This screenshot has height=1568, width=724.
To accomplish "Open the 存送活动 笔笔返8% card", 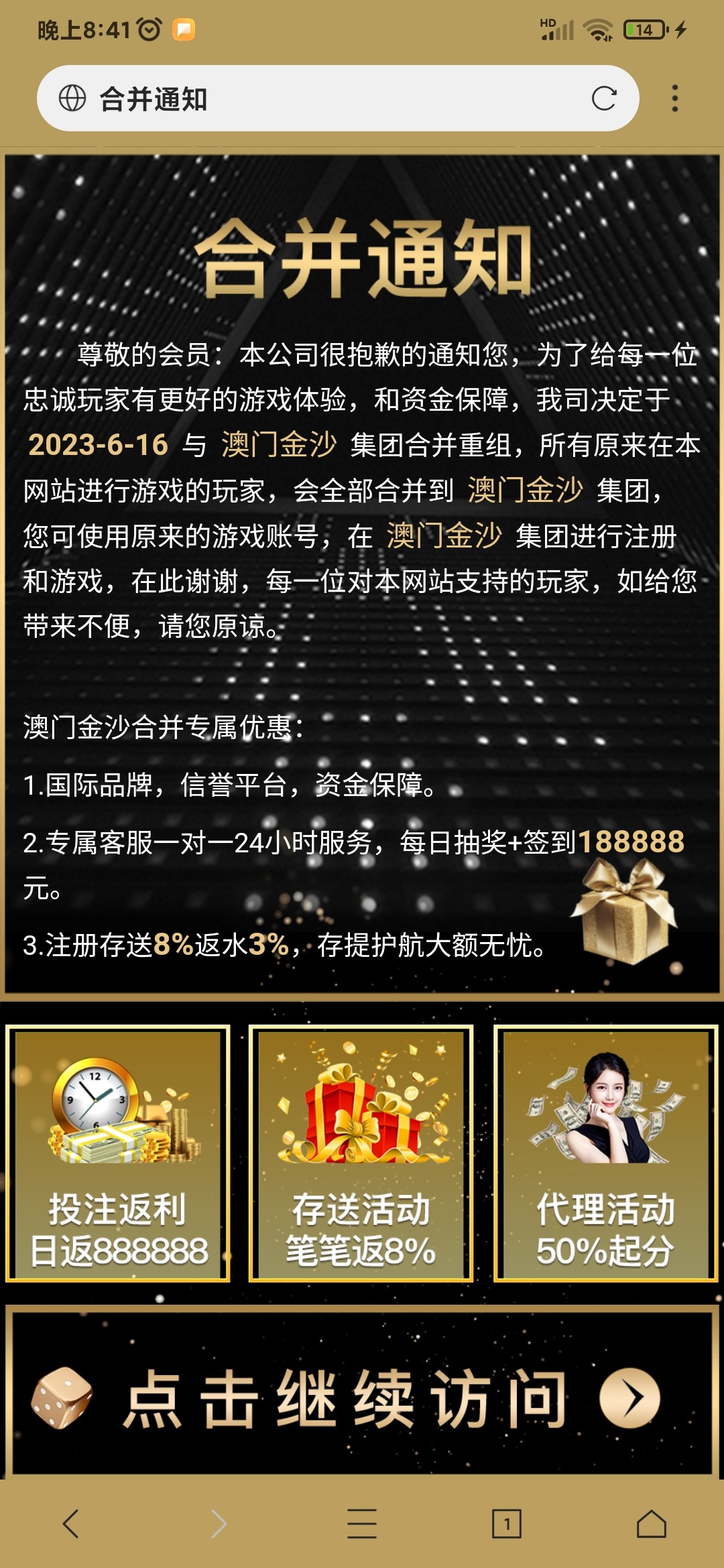I will [361, 1153].
